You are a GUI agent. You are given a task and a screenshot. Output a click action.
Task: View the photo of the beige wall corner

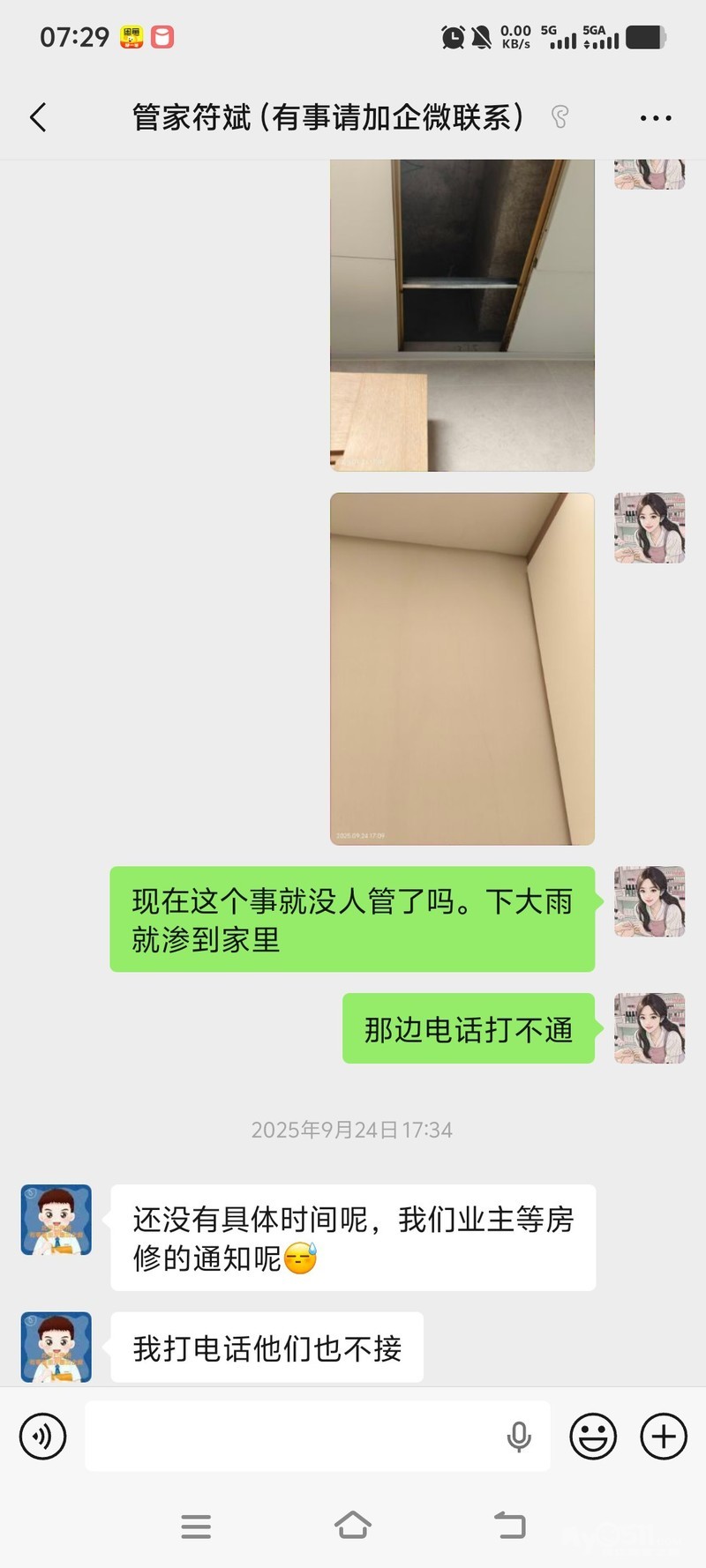462,668
